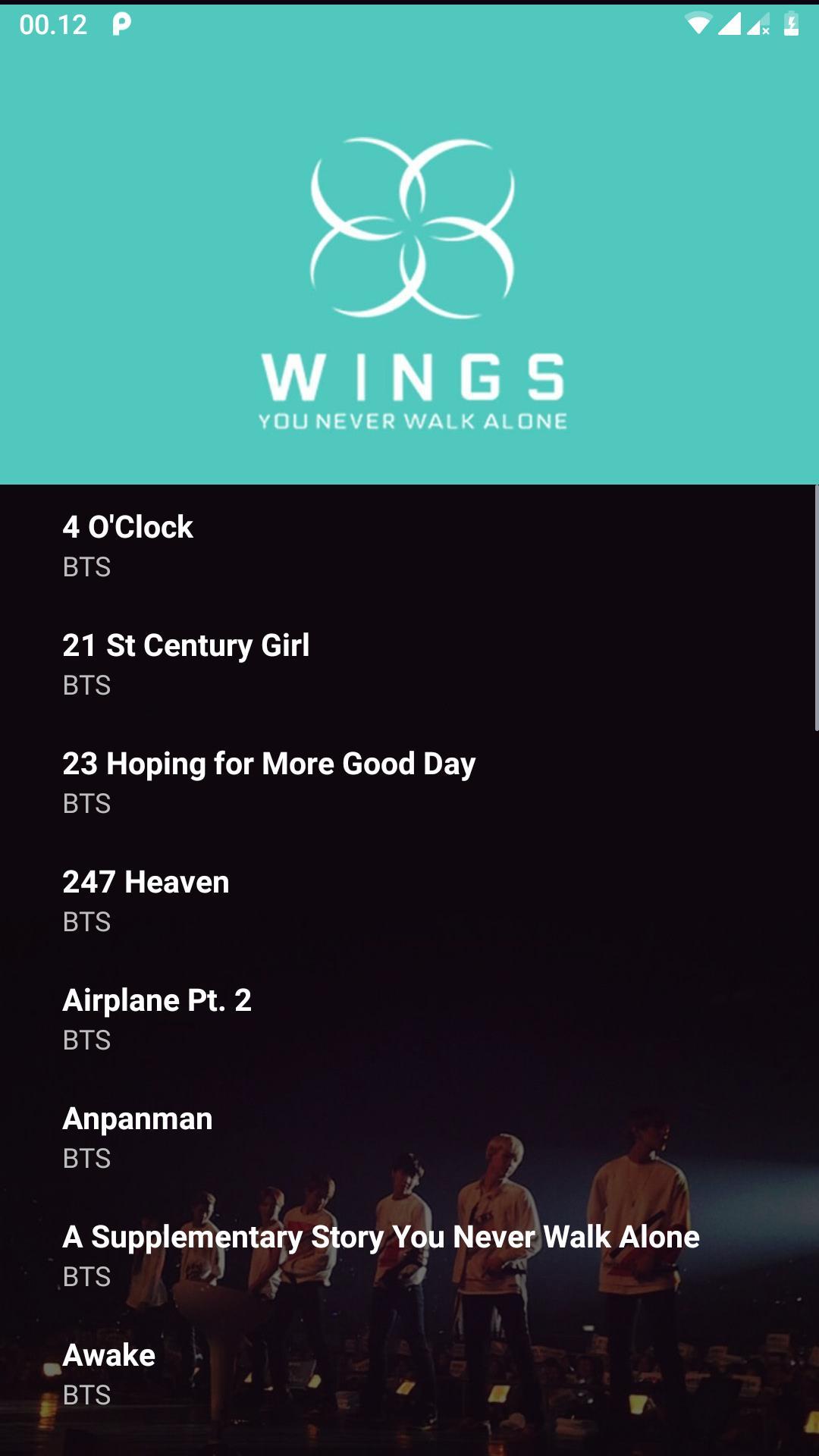Play the "247 Heaven" track
819x1456 pixels.
tap(144, 882)
